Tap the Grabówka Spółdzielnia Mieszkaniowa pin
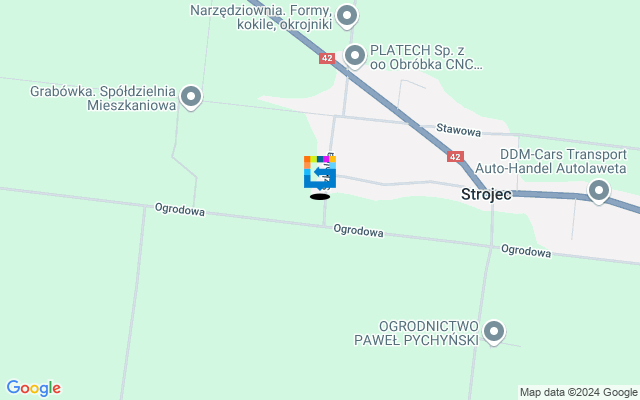The height and width of the screenshot is (400, 640). click(191, 97)
